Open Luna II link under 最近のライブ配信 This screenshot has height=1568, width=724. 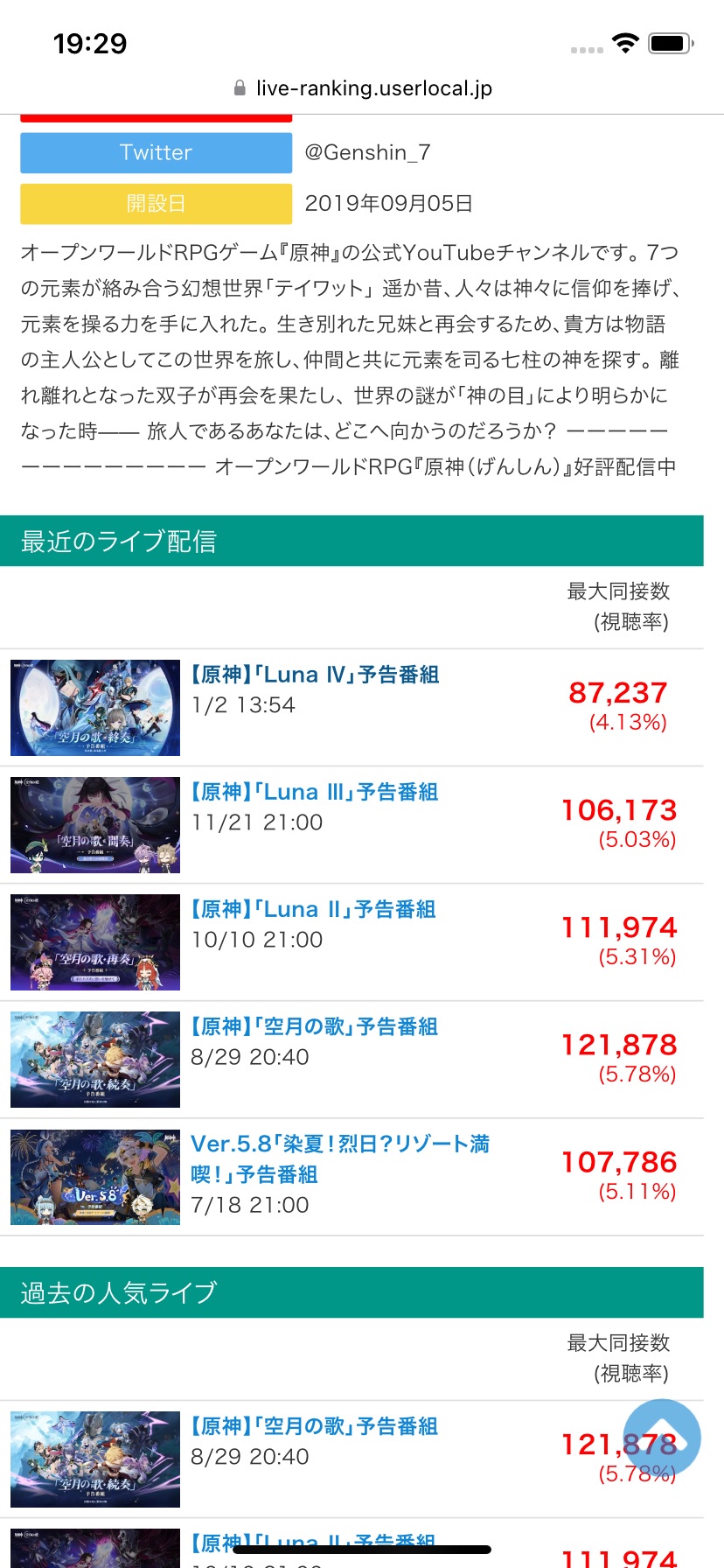[313, 909]
